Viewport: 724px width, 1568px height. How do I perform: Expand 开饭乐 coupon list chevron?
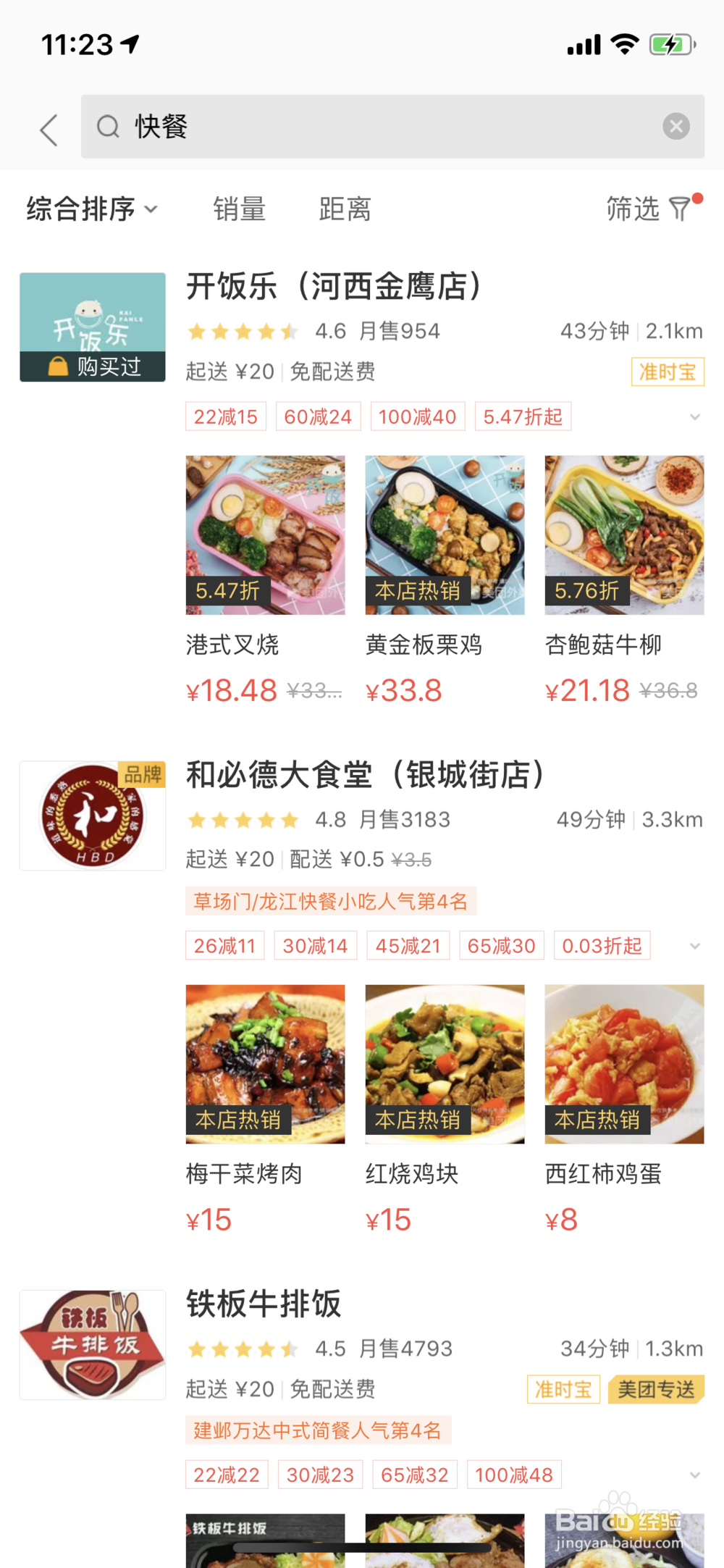click(x=694, y=418)
